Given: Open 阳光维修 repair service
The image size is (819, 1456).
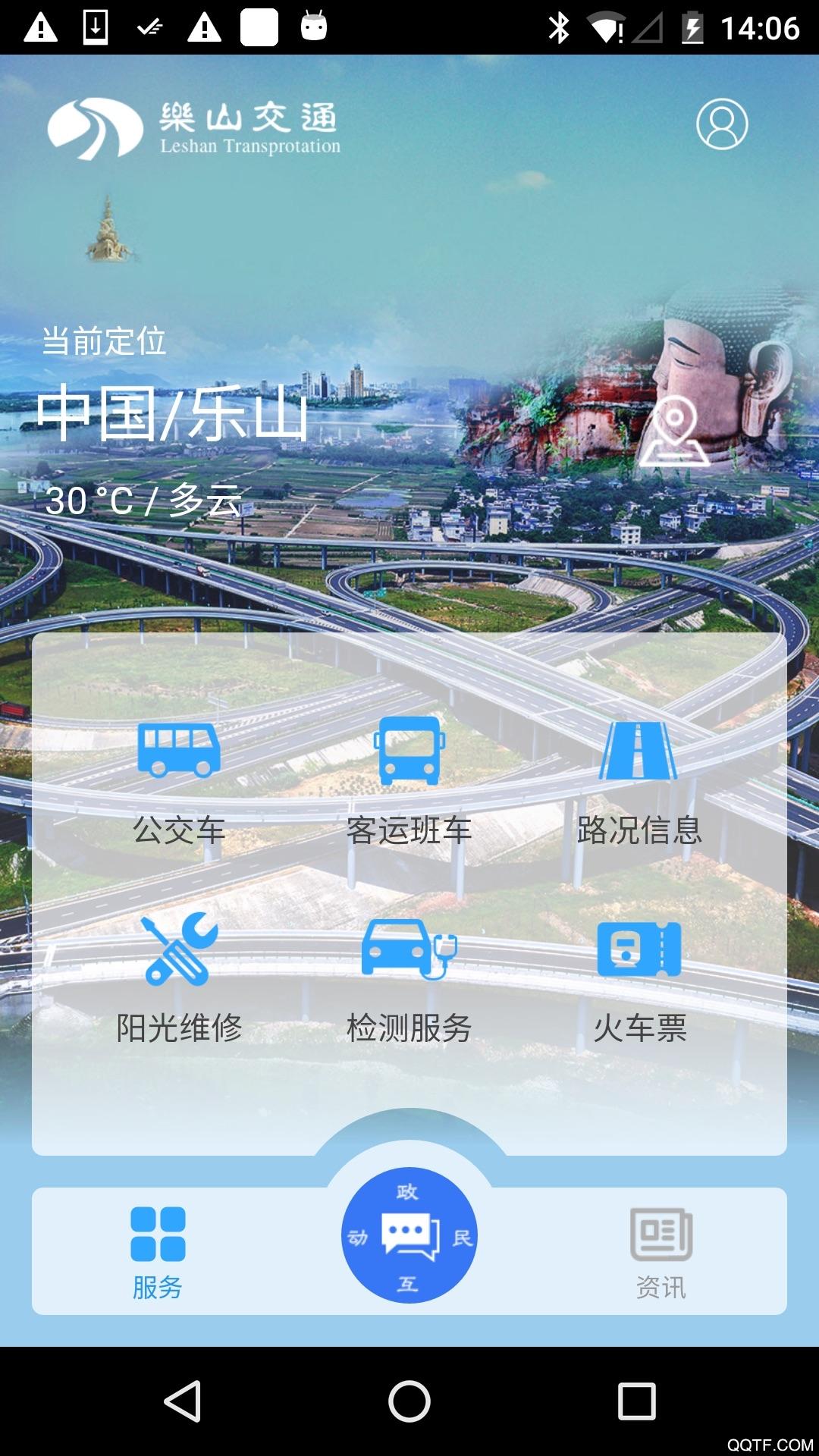Looking at the screenshot, I should point(179,979).
